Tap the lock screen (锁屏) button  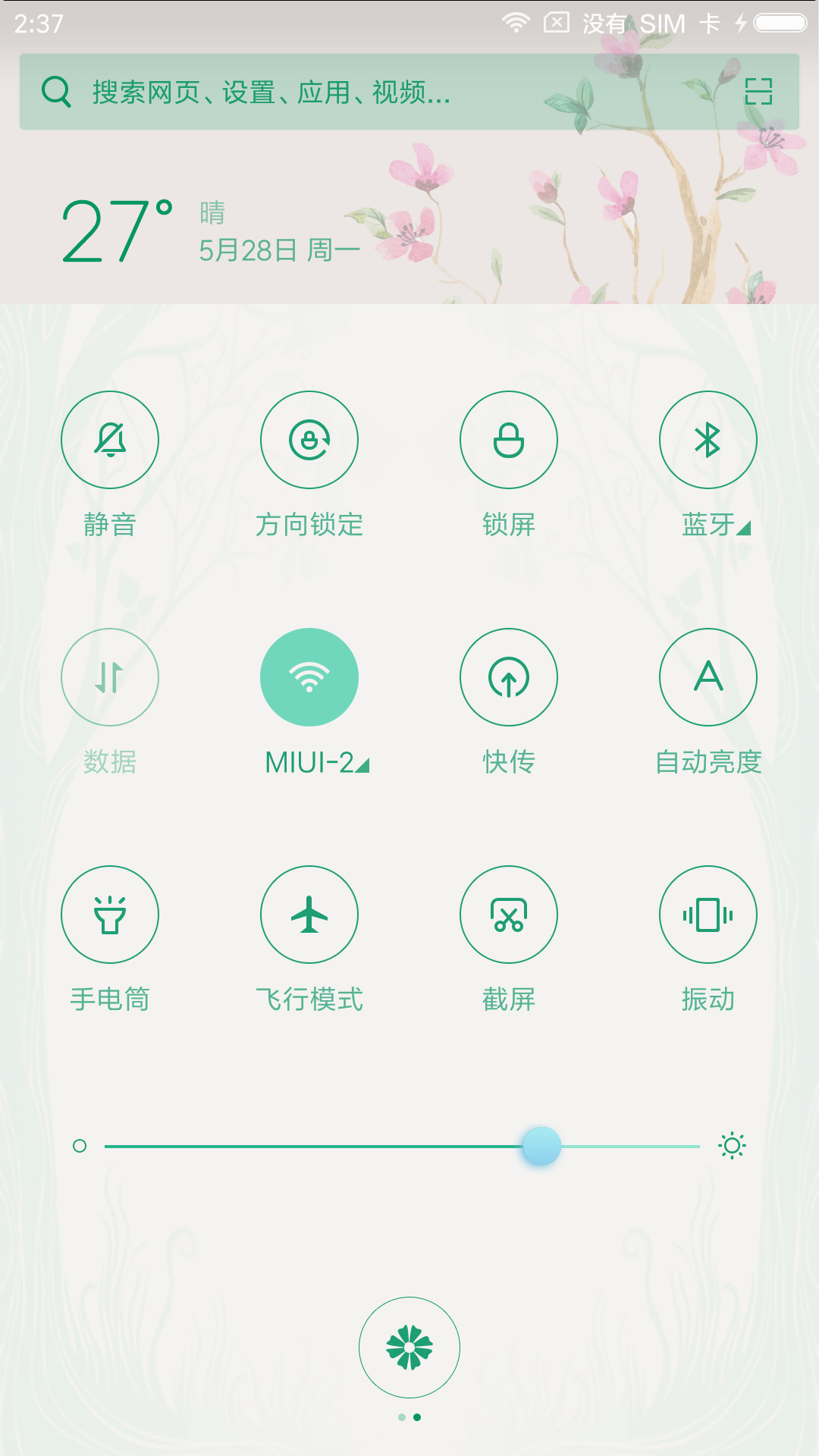pos(509,440)
